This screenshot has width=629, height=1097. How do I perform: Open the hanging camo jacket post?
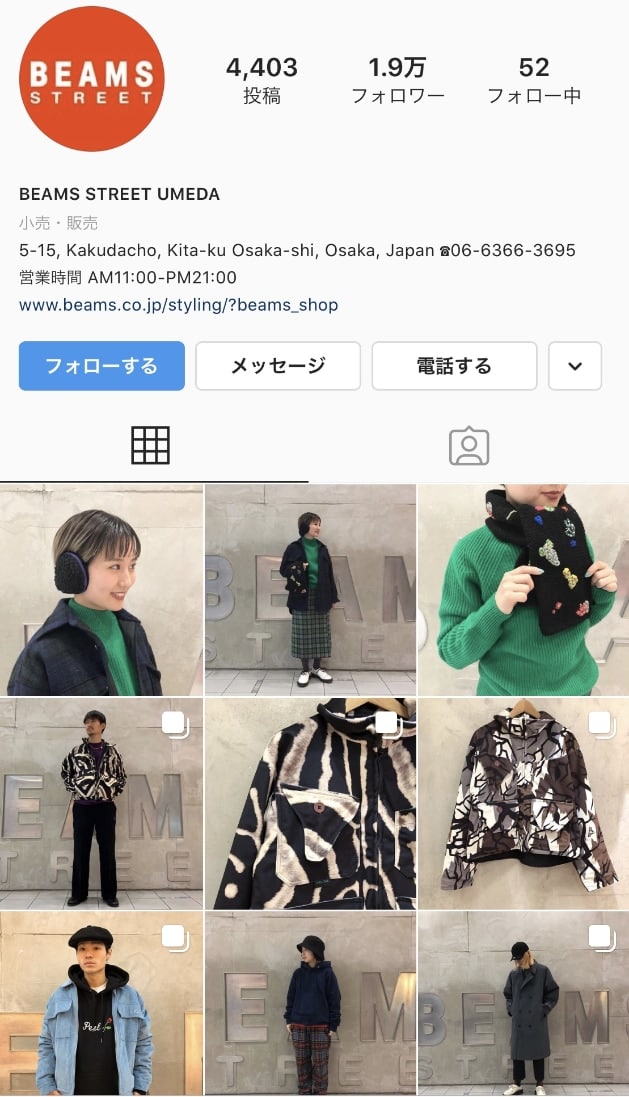(x=523, y=803)
